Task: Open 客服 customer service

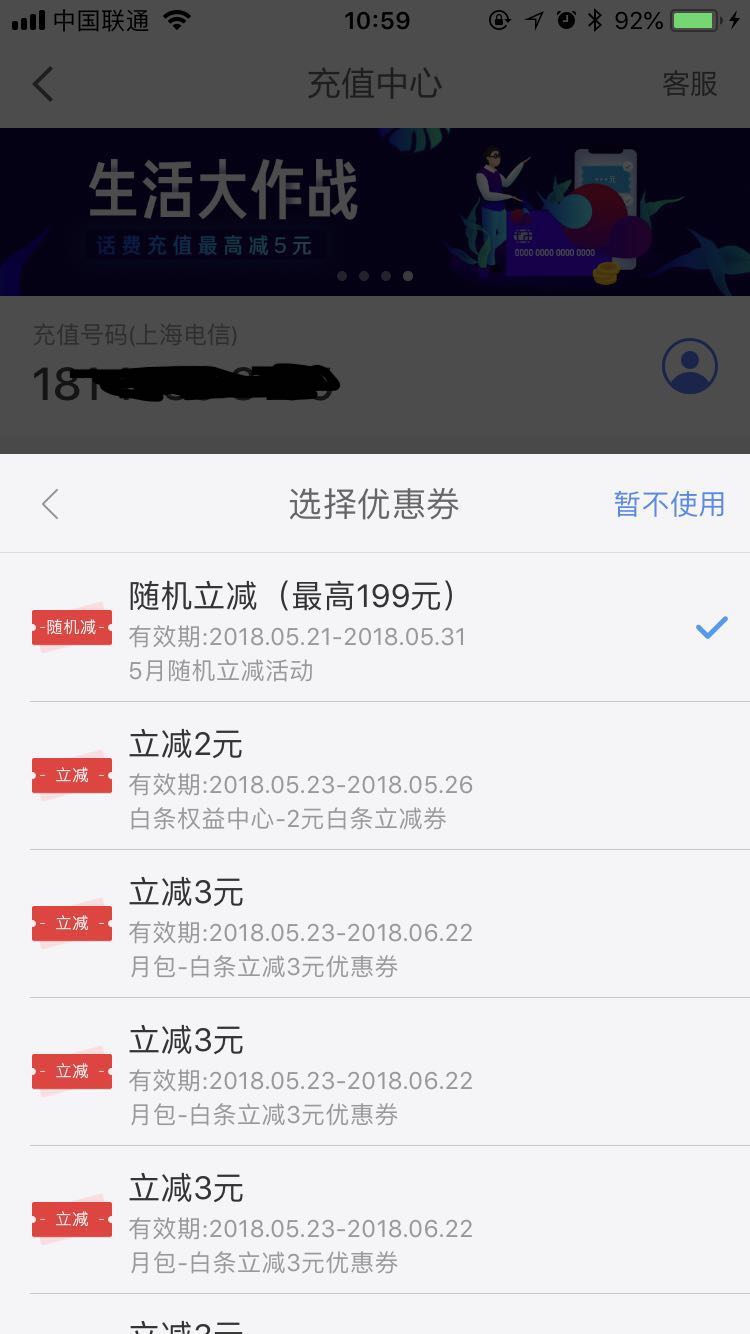Action: pyautogui.click(x=689, y=84)
